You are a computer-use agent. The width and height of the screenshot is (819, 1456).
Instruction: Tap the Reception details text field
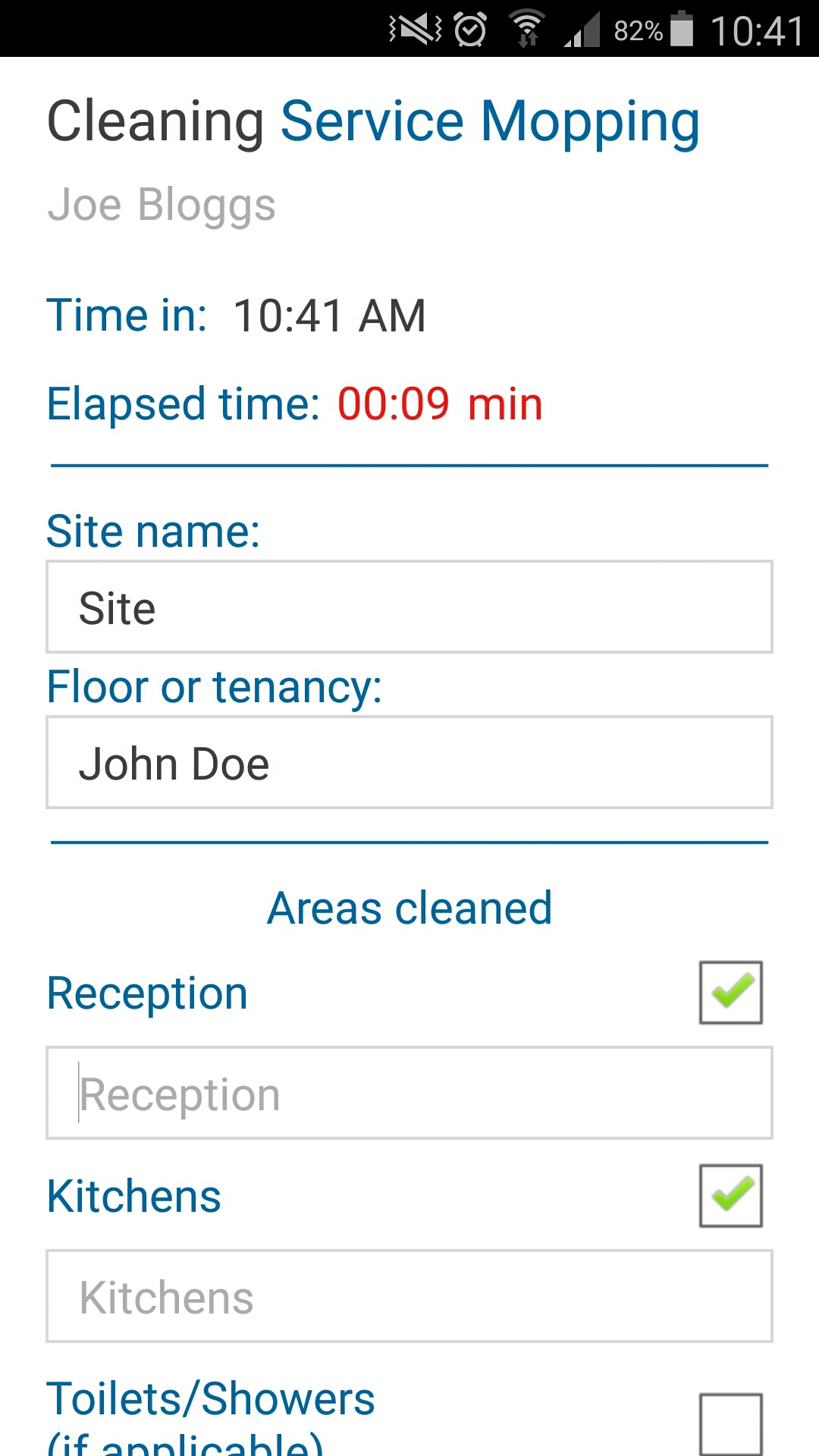click(409, 1094)
